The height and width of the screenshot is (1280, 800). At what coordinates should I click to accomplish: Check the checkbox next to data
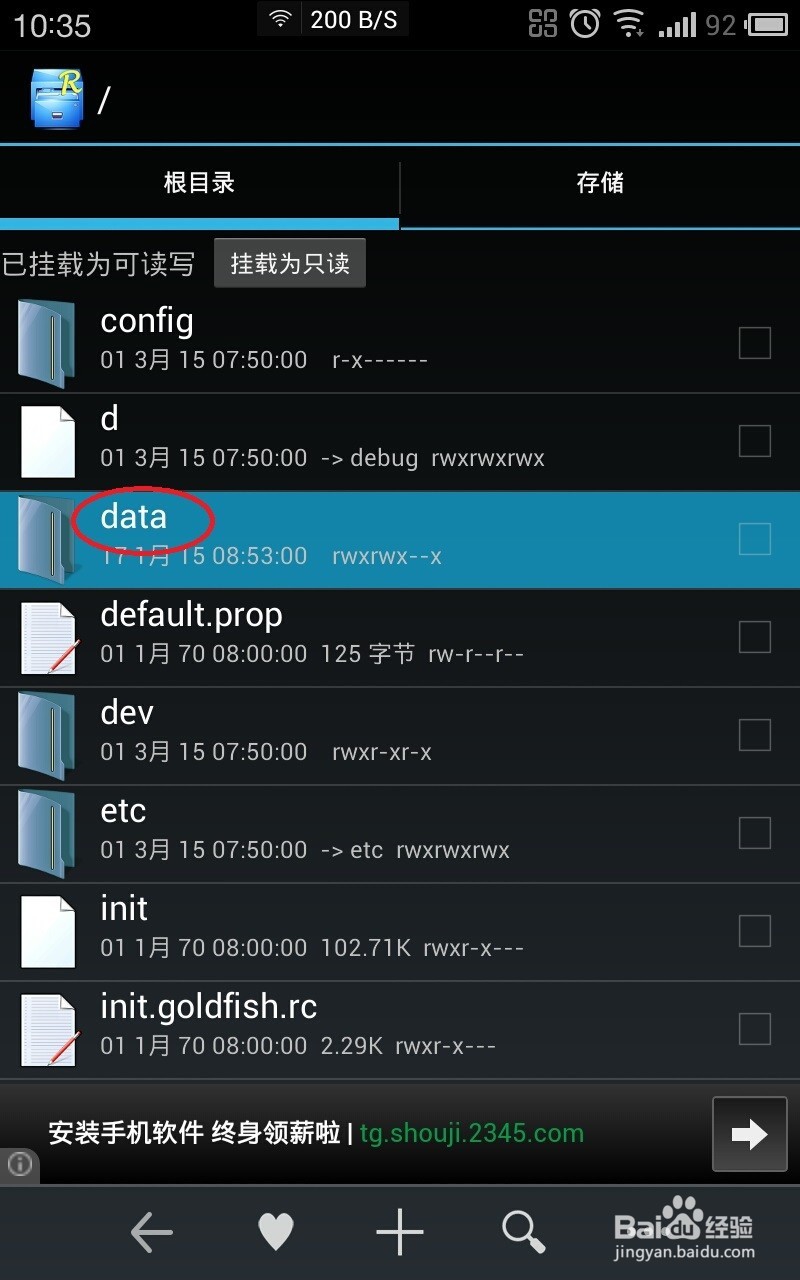tap(755, 538)
